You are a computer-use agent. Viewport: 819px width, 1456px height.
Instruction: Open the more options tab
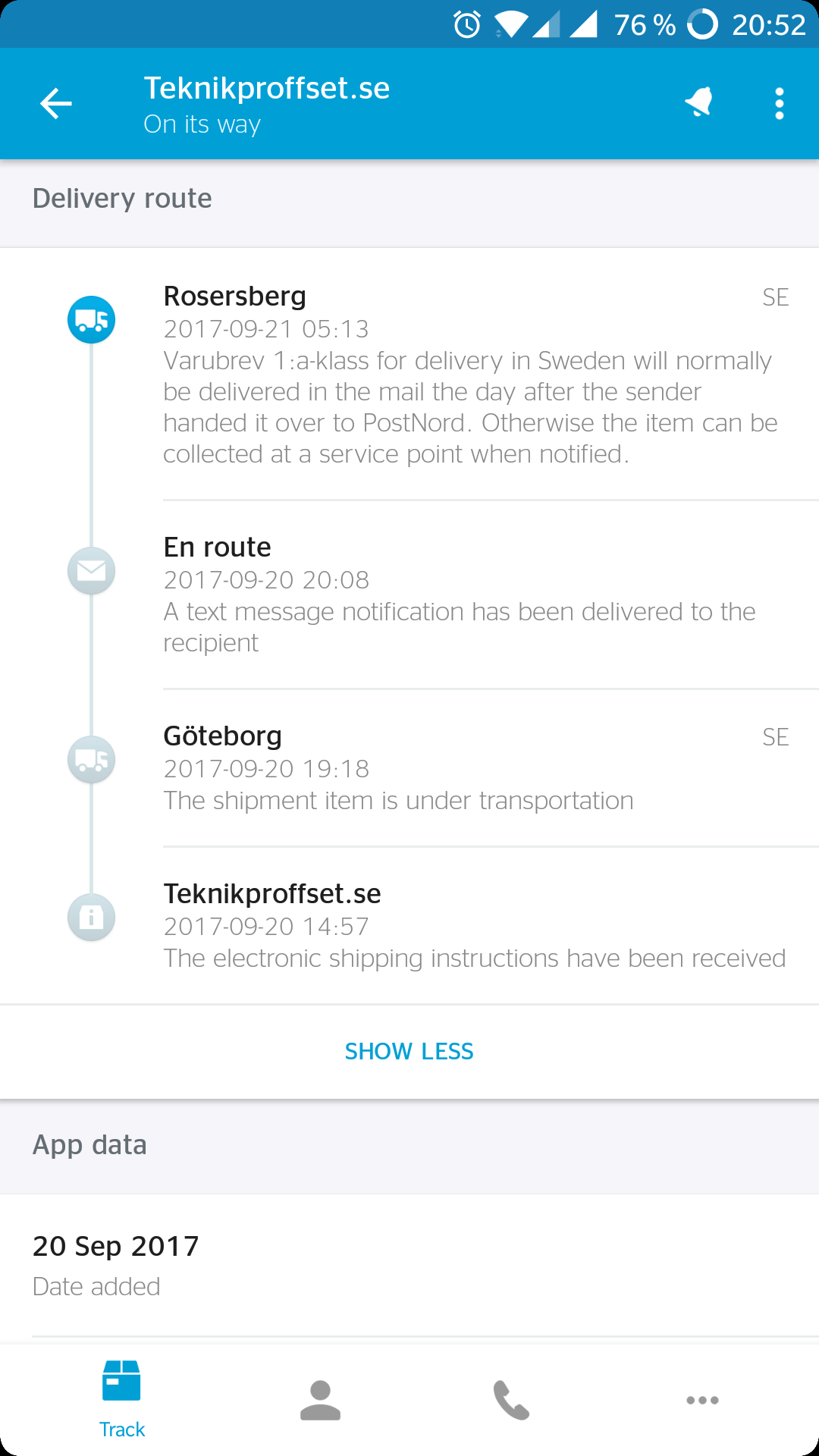(x=702, y=1400)
